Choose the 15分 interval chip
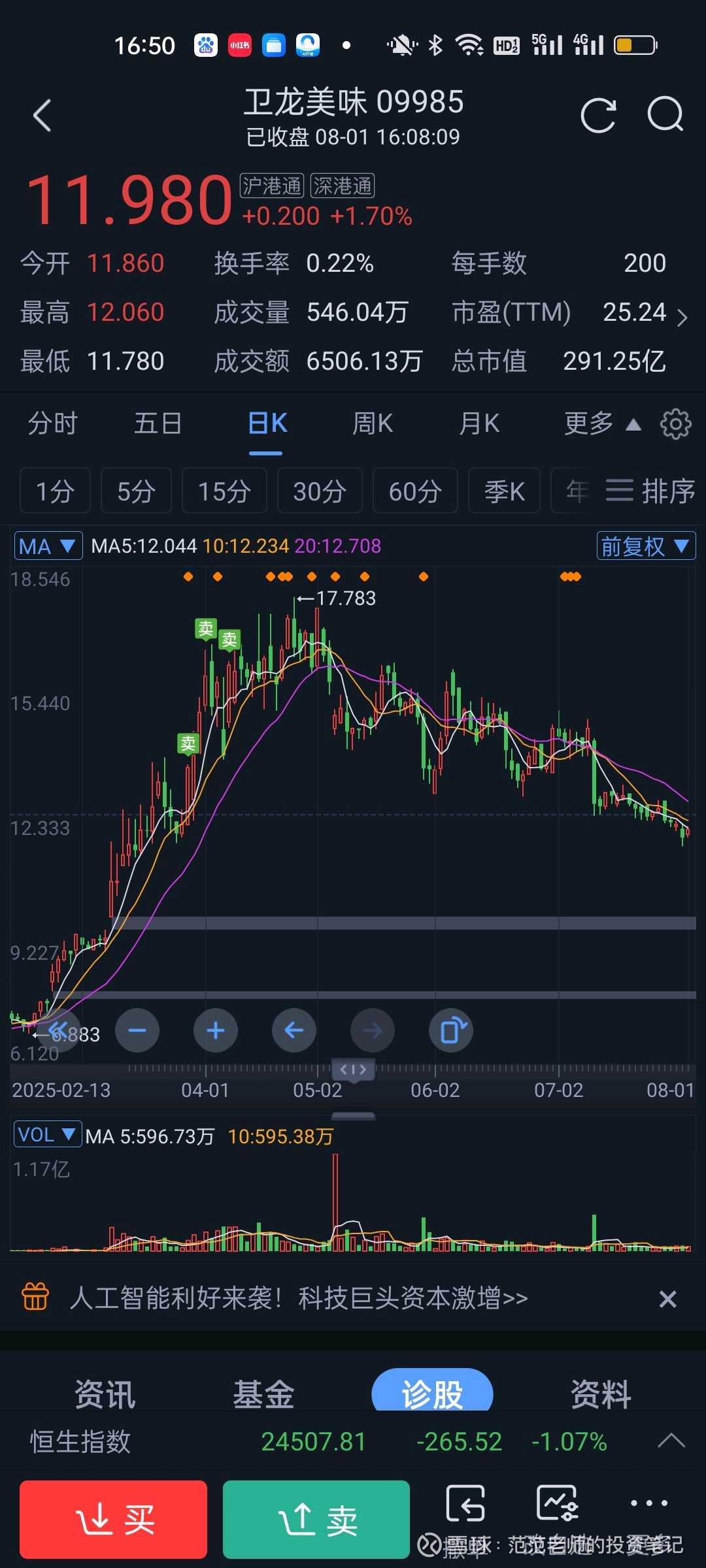Screen dimensions: 706x1568 pos(224,491)
